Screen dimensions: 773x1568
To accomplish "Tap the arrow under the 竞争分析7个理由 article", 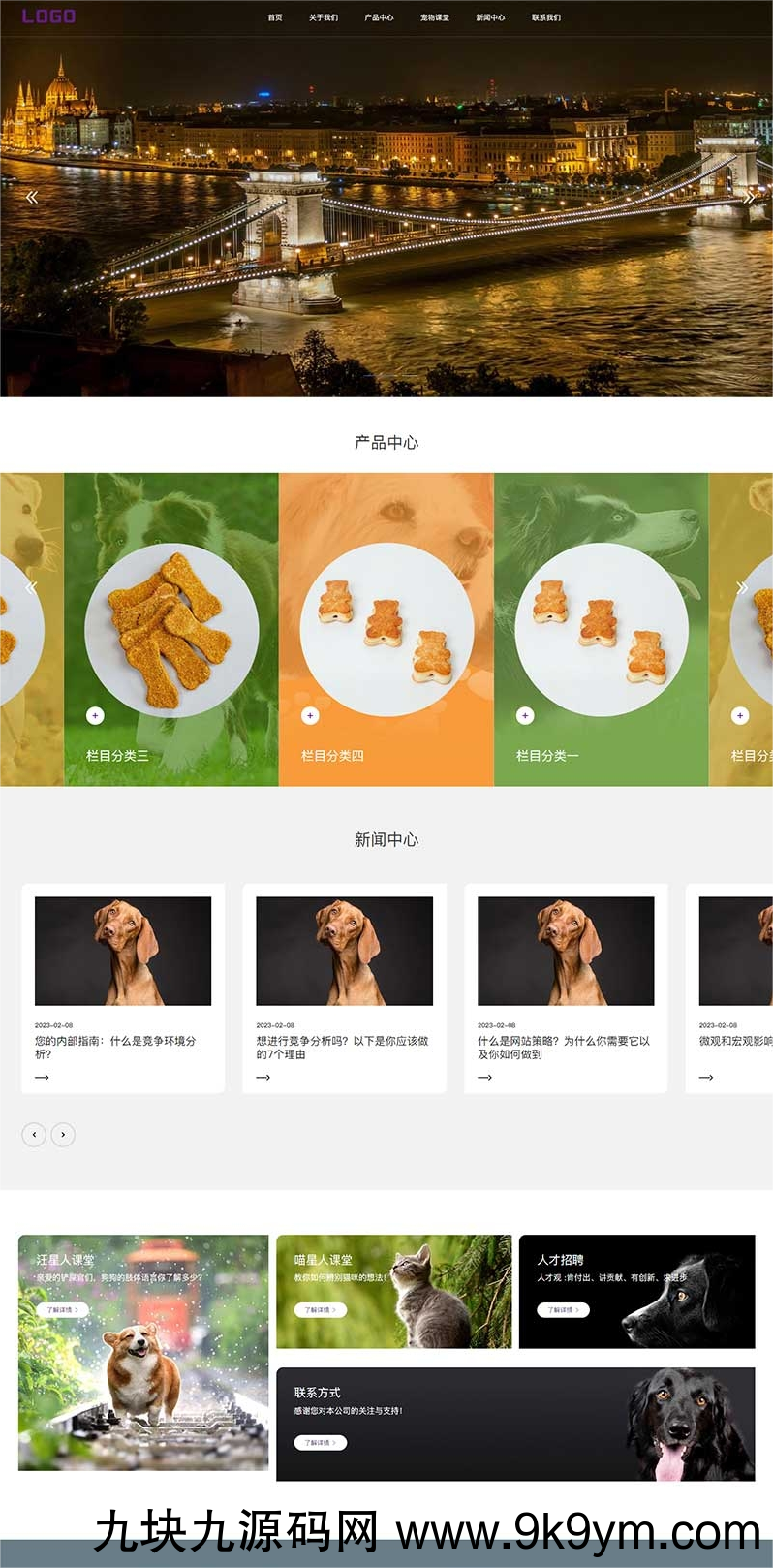I will click(263, 1077).
